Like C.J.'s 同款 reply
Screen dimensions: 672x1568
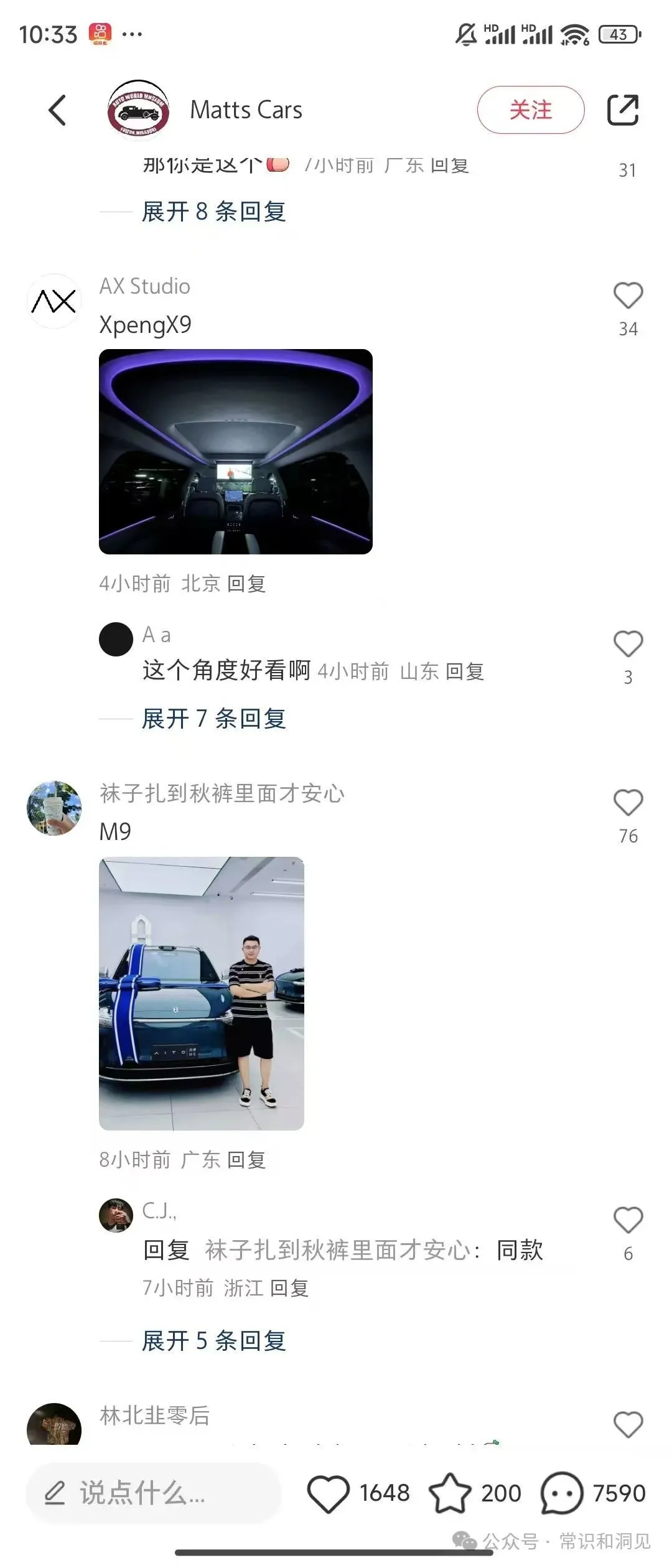[x=628, y=1220]
